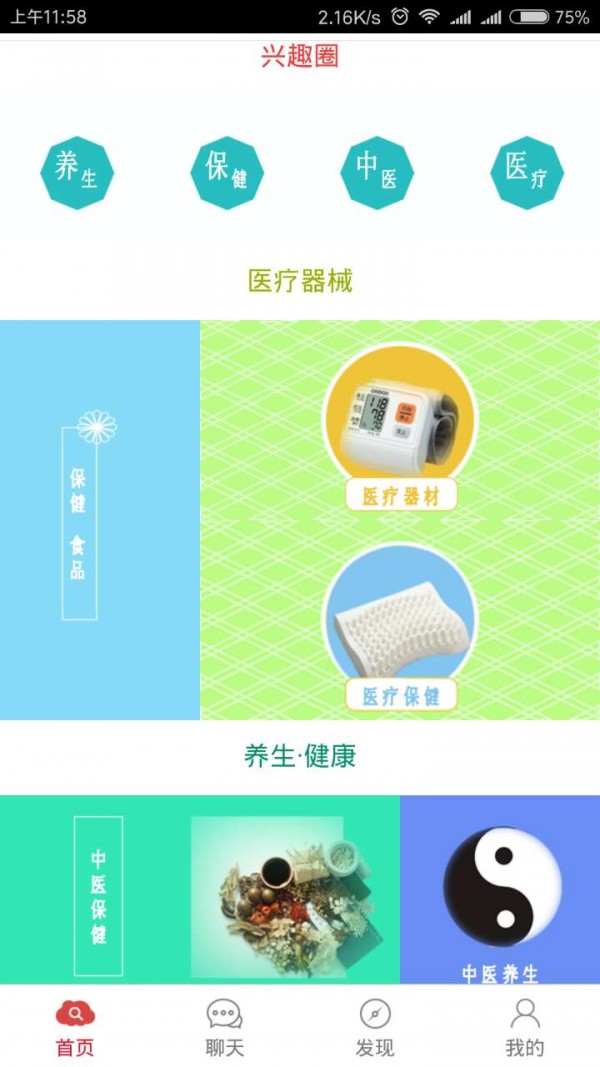Screen dimensions: 600x1067
Task: Switch to the 发现 tab
Action: click(375, 1028)
